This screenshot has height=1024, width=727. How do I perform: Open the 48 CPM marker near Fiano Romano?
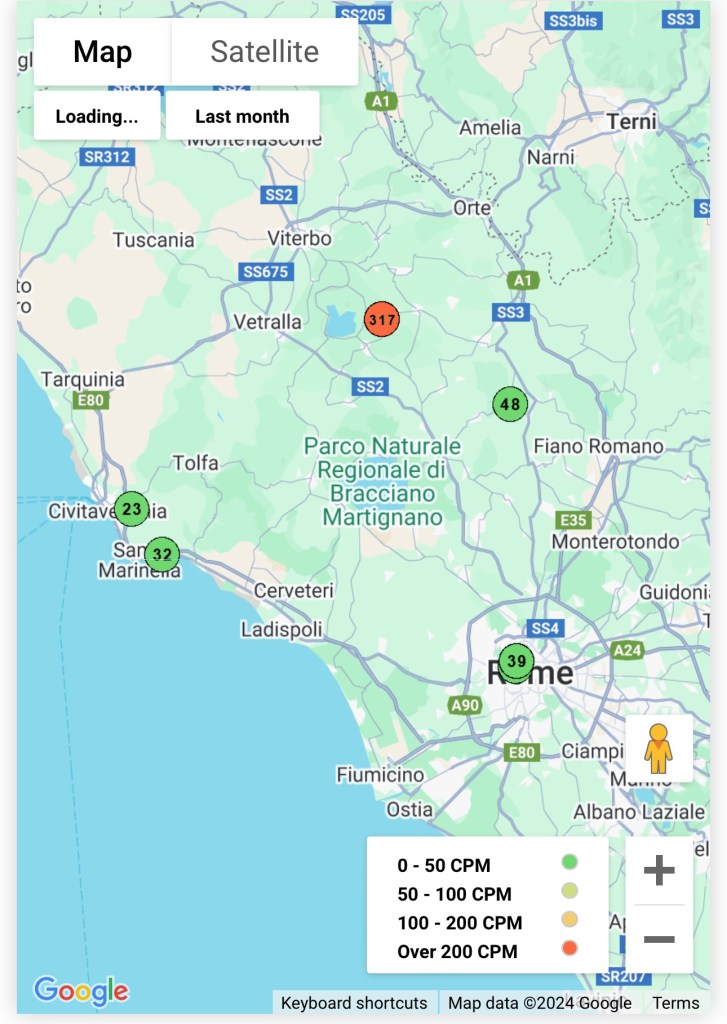point(510,404)
